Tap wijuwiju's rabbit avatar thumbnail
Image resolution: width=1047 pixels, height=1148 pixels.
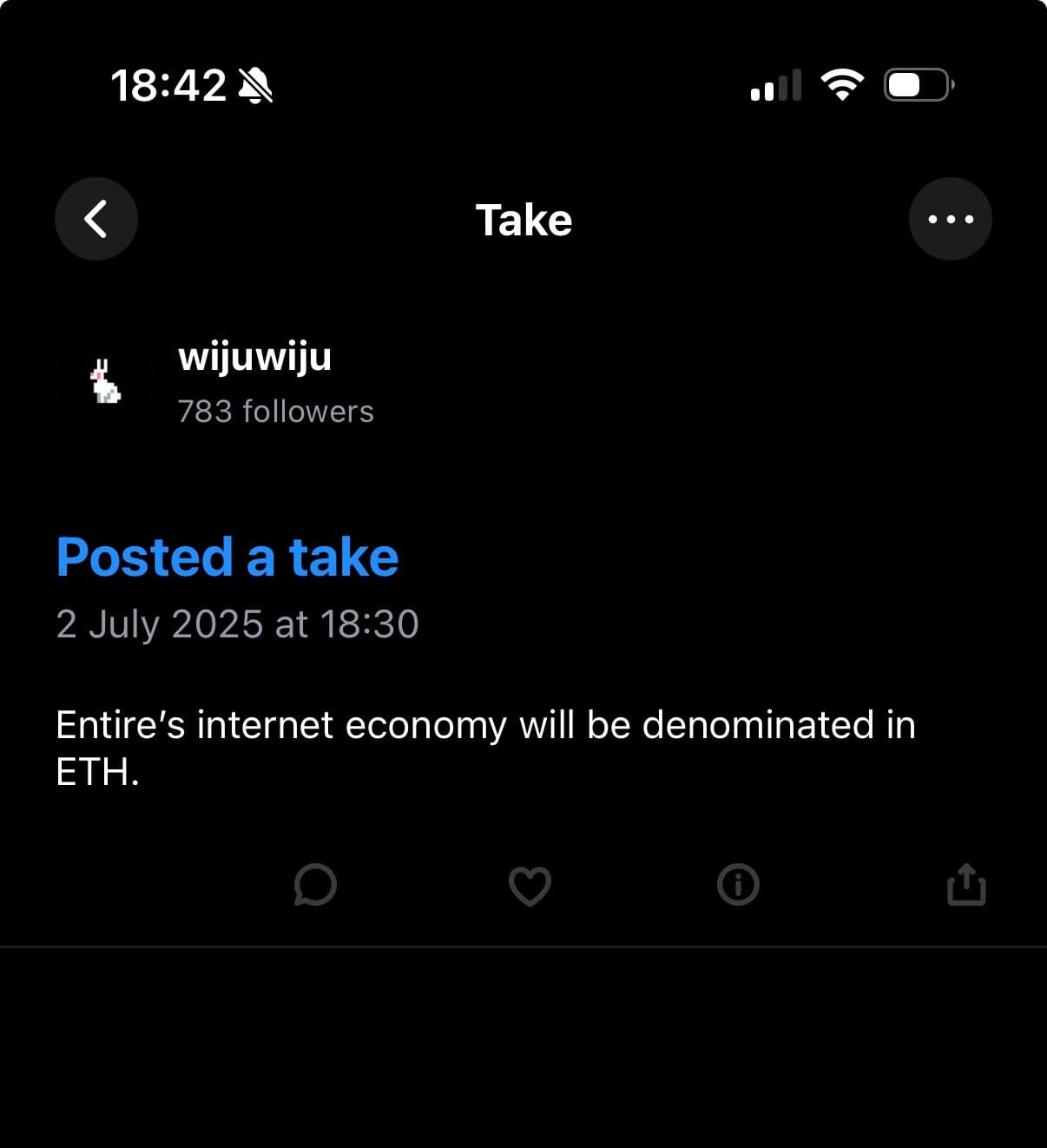pos(104,381)
